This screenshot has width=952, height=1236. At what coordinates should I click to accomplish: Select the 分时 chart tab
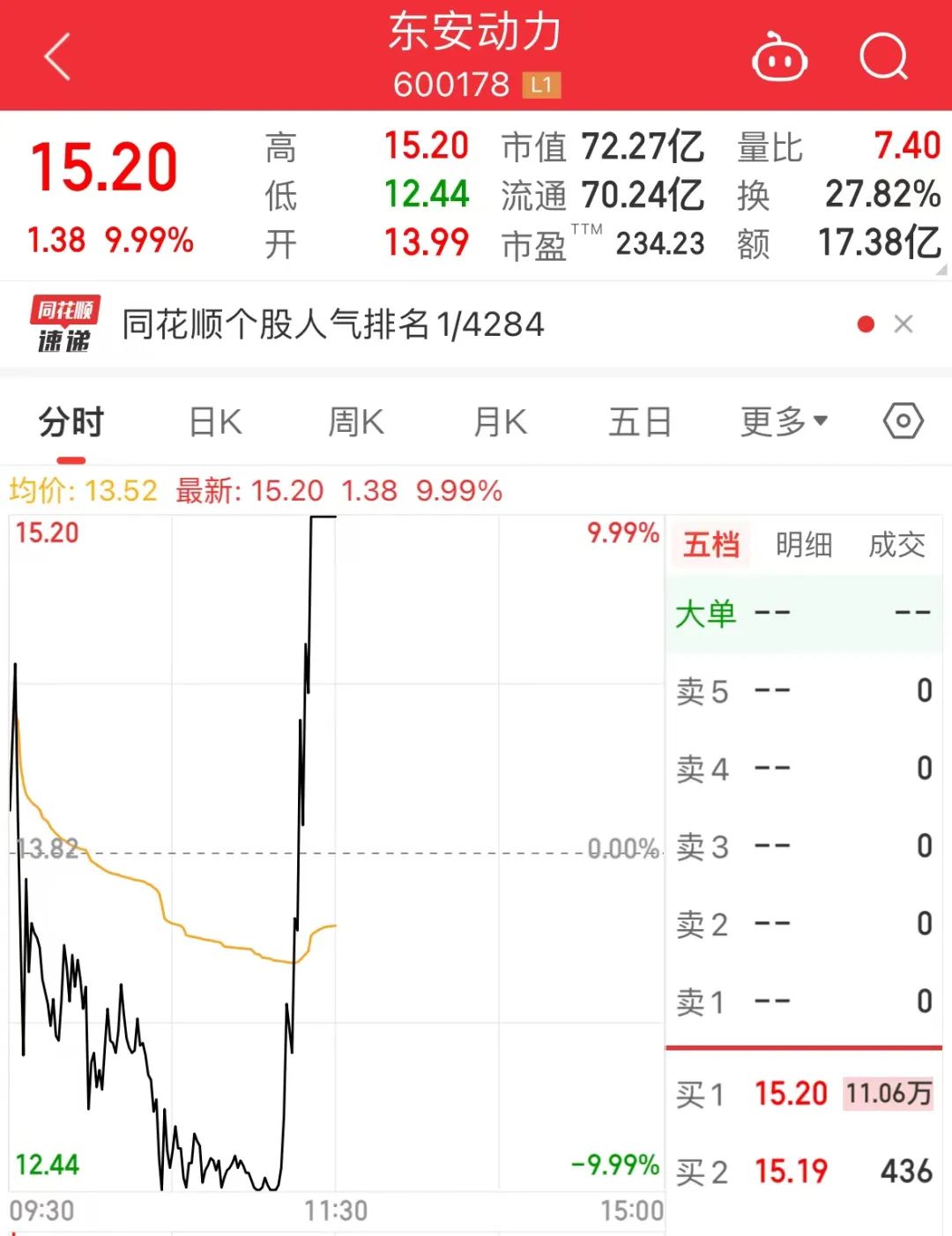[x=71, y=422]
